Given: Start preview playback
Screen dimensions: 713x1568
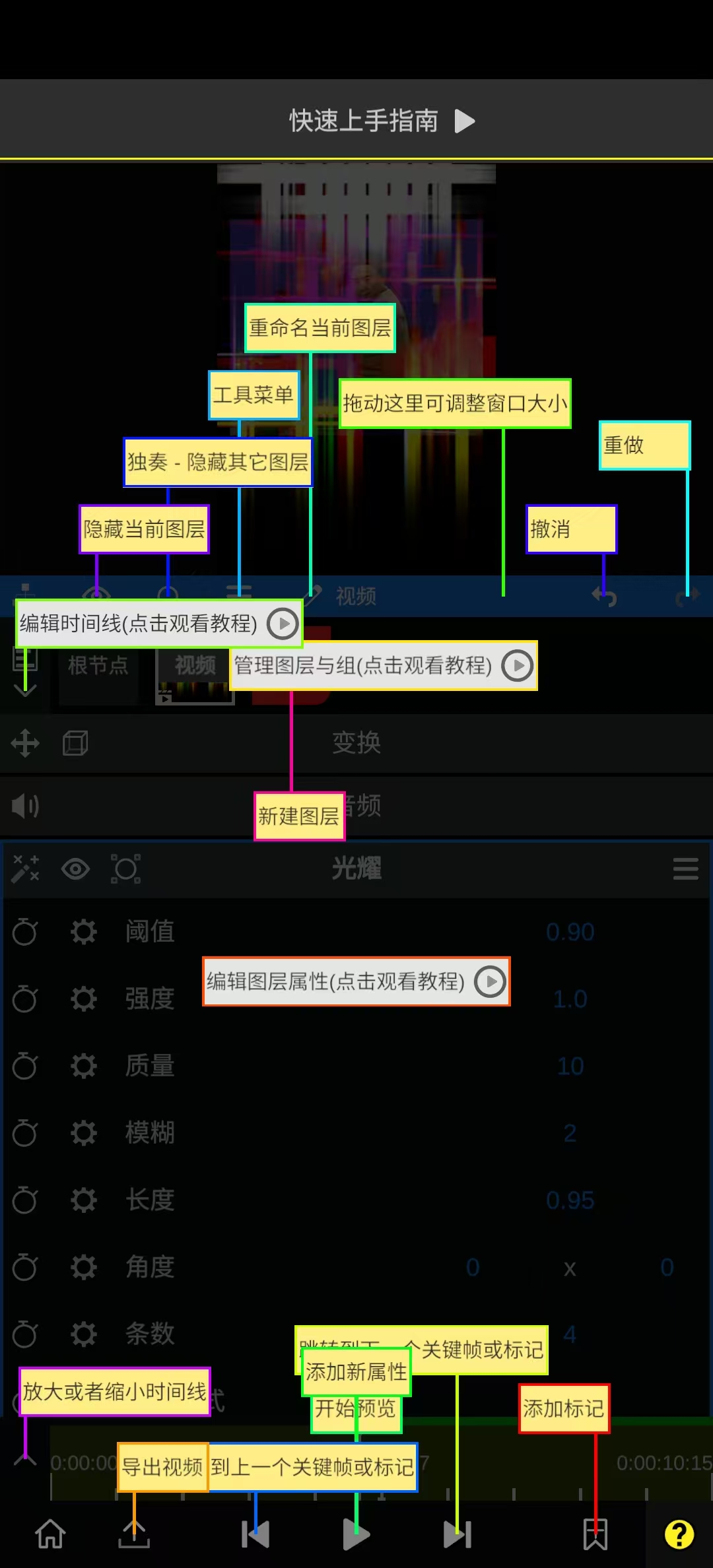Looking at the screenshot, I should (x=356, y=1534).
